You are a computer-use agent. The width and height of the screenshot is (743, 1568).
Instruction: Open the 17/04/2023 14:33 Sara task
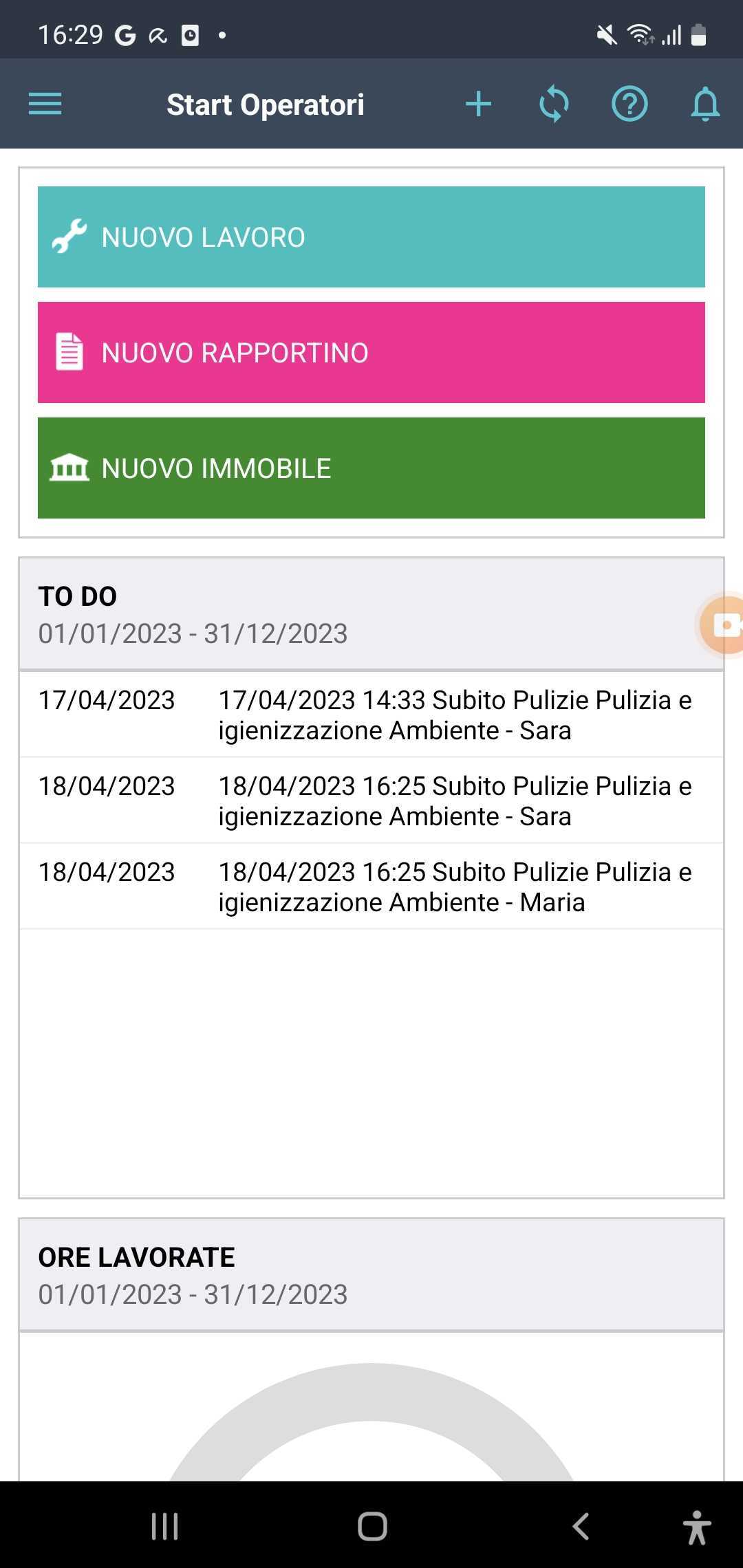click(371, 715)
